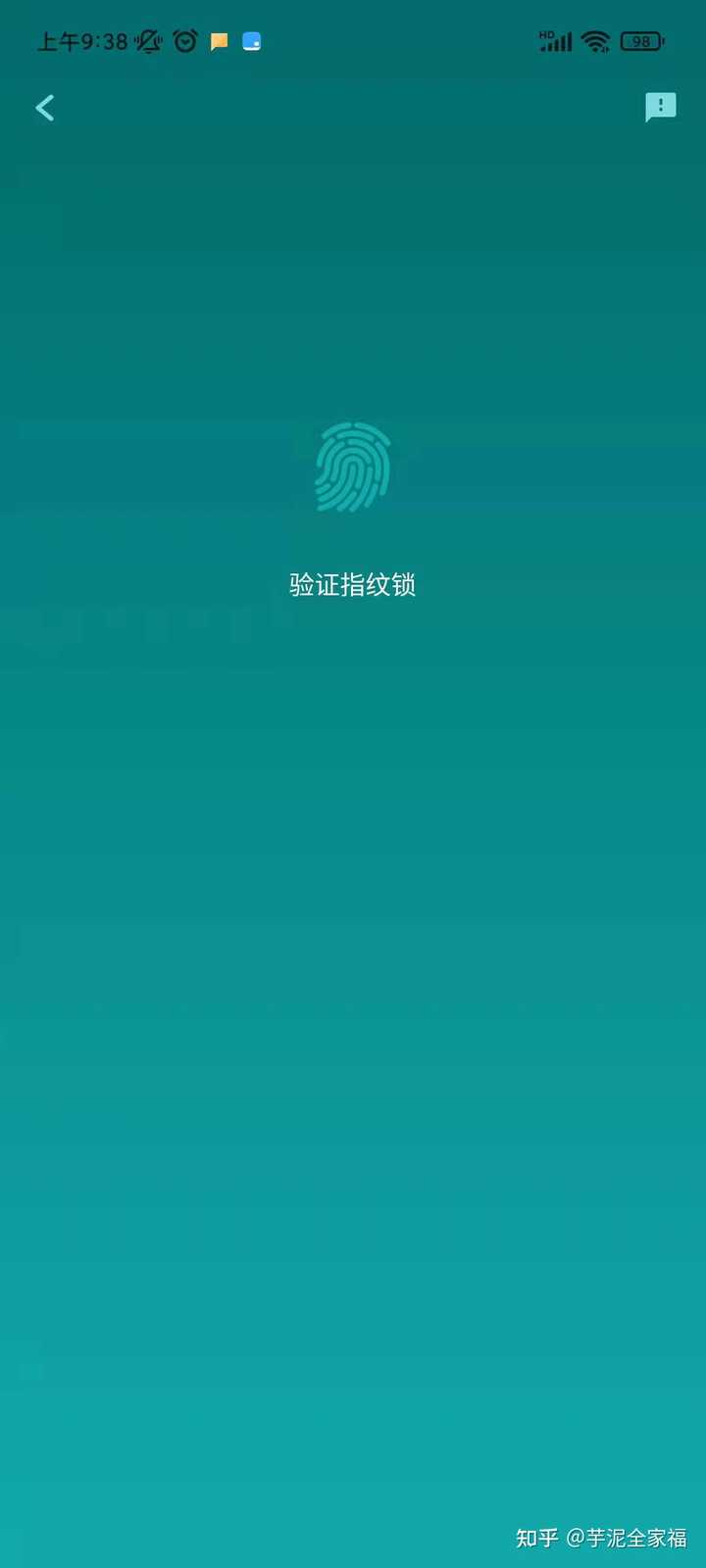Open the feedback icon at top right

click(661, 107)
